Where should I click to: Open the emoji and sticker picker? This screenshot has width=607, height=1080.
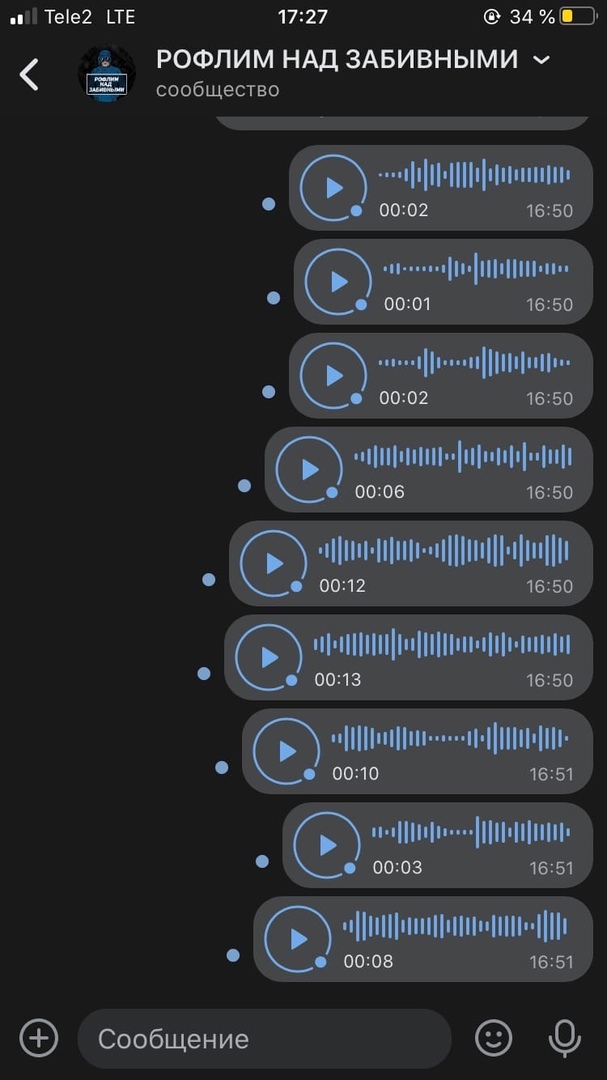pyautogui.click(x=494, y=1038)
